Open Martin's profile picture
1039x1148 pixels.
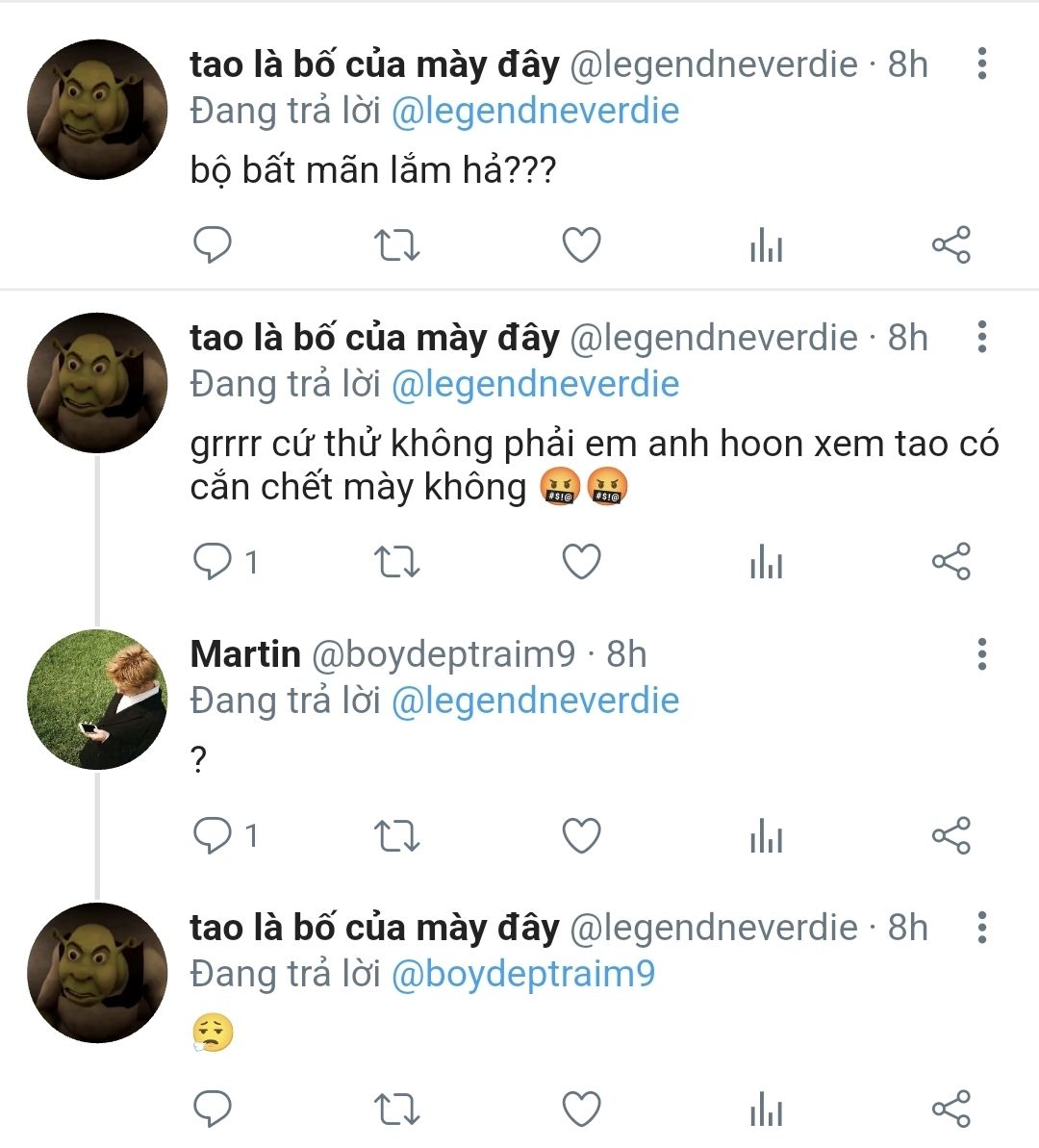(97, 700)
